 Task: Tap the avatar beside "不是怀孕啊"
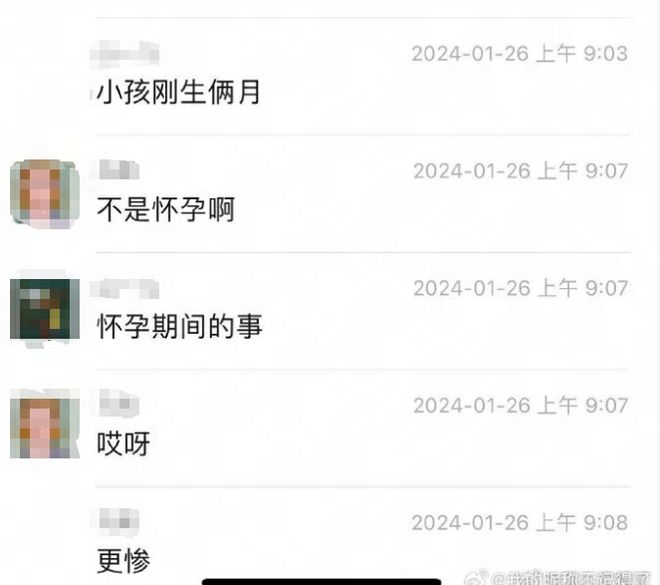44,192
